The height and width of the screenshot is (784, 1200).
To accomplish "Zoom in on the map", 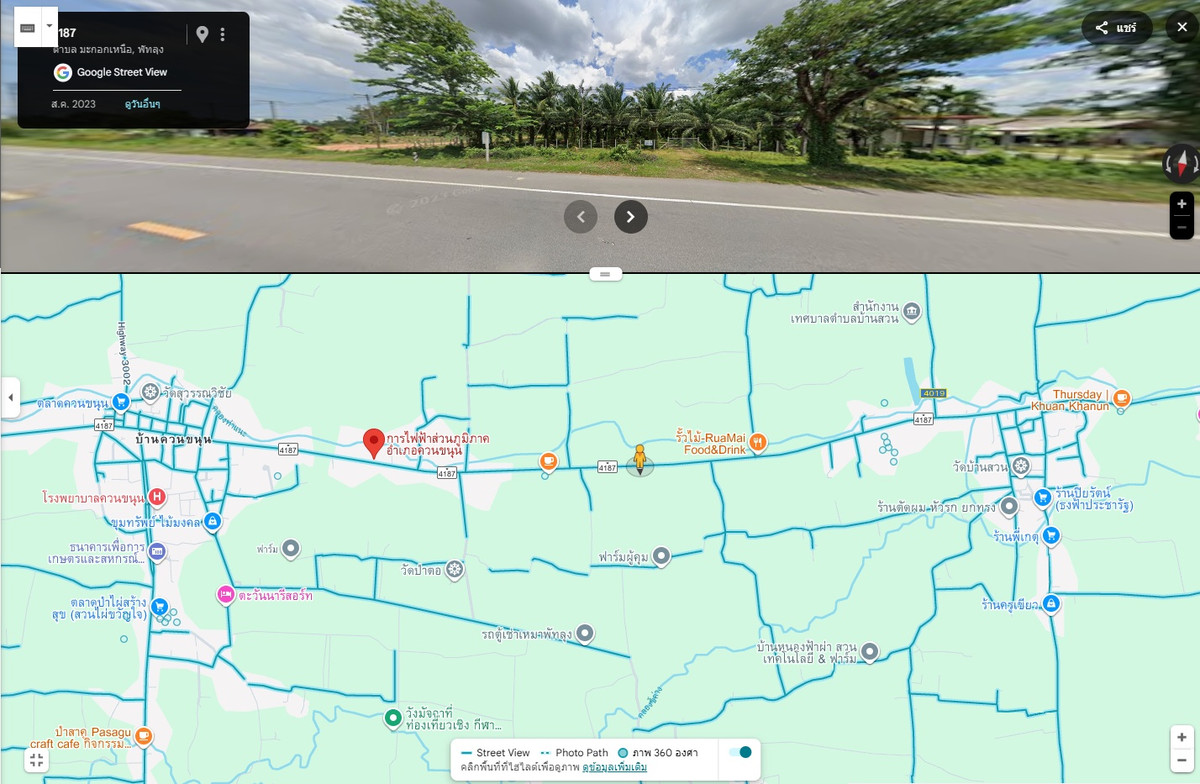I will 1182,737.
